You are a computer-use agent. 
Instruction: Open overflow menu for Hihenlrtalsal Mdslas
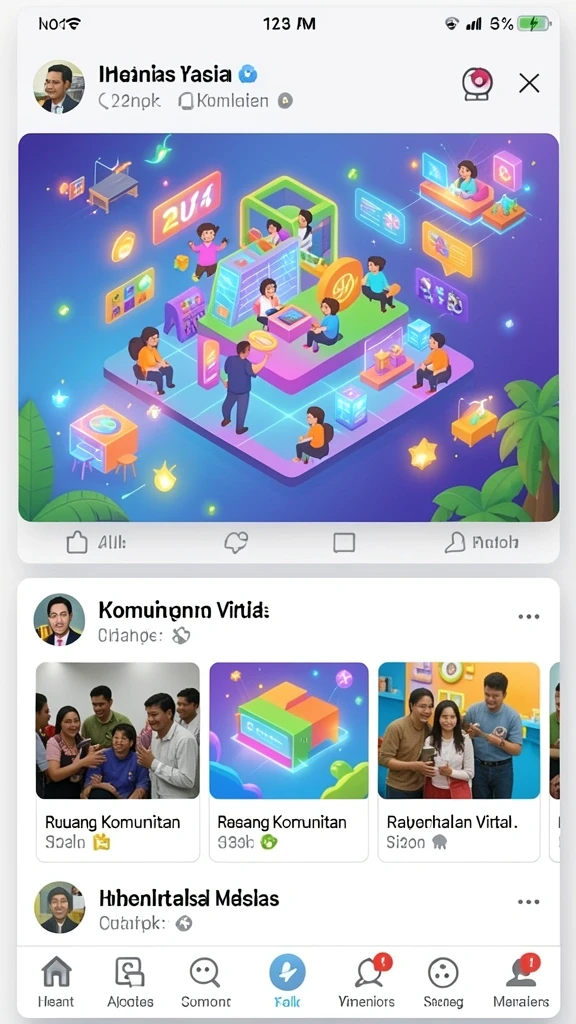[528, 902]
